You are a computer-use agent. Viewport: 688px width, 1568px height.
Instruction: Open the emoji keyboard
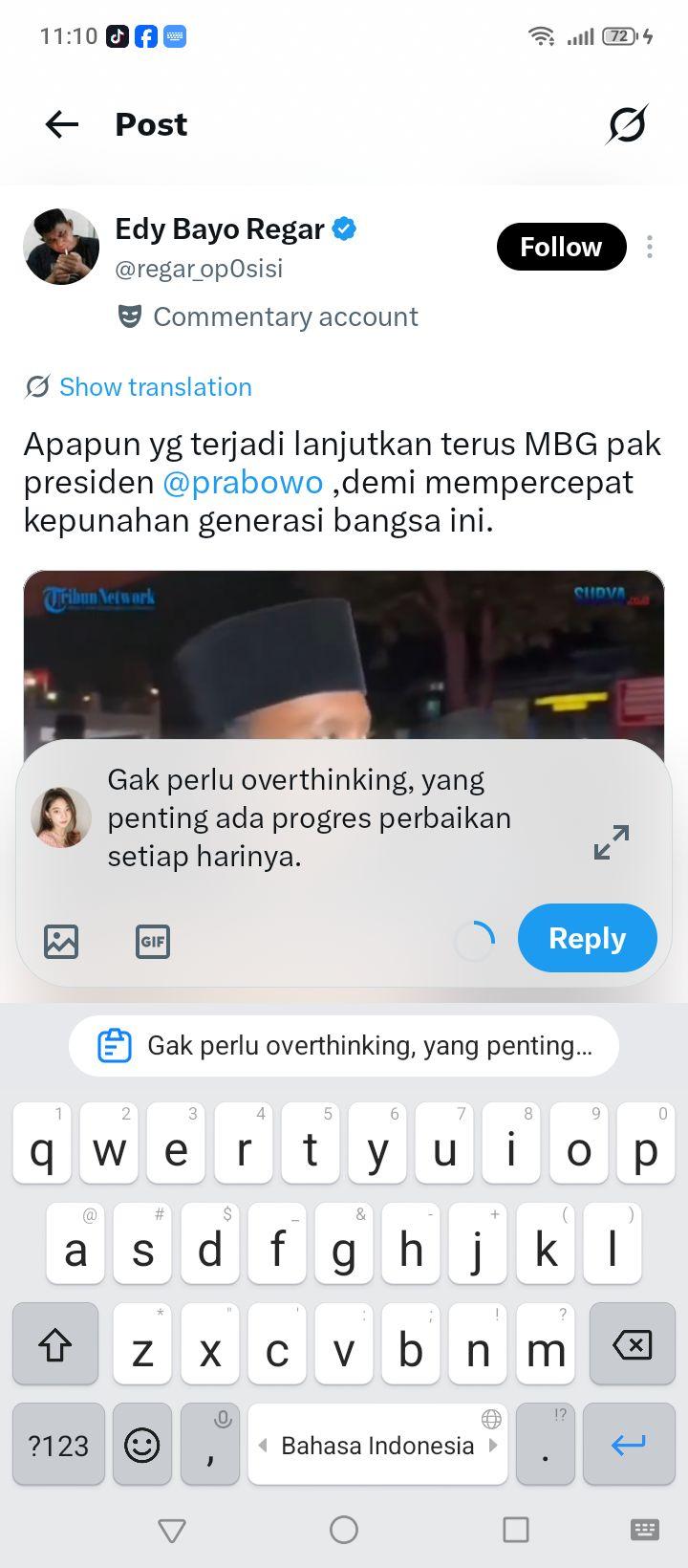[142, 1445]
